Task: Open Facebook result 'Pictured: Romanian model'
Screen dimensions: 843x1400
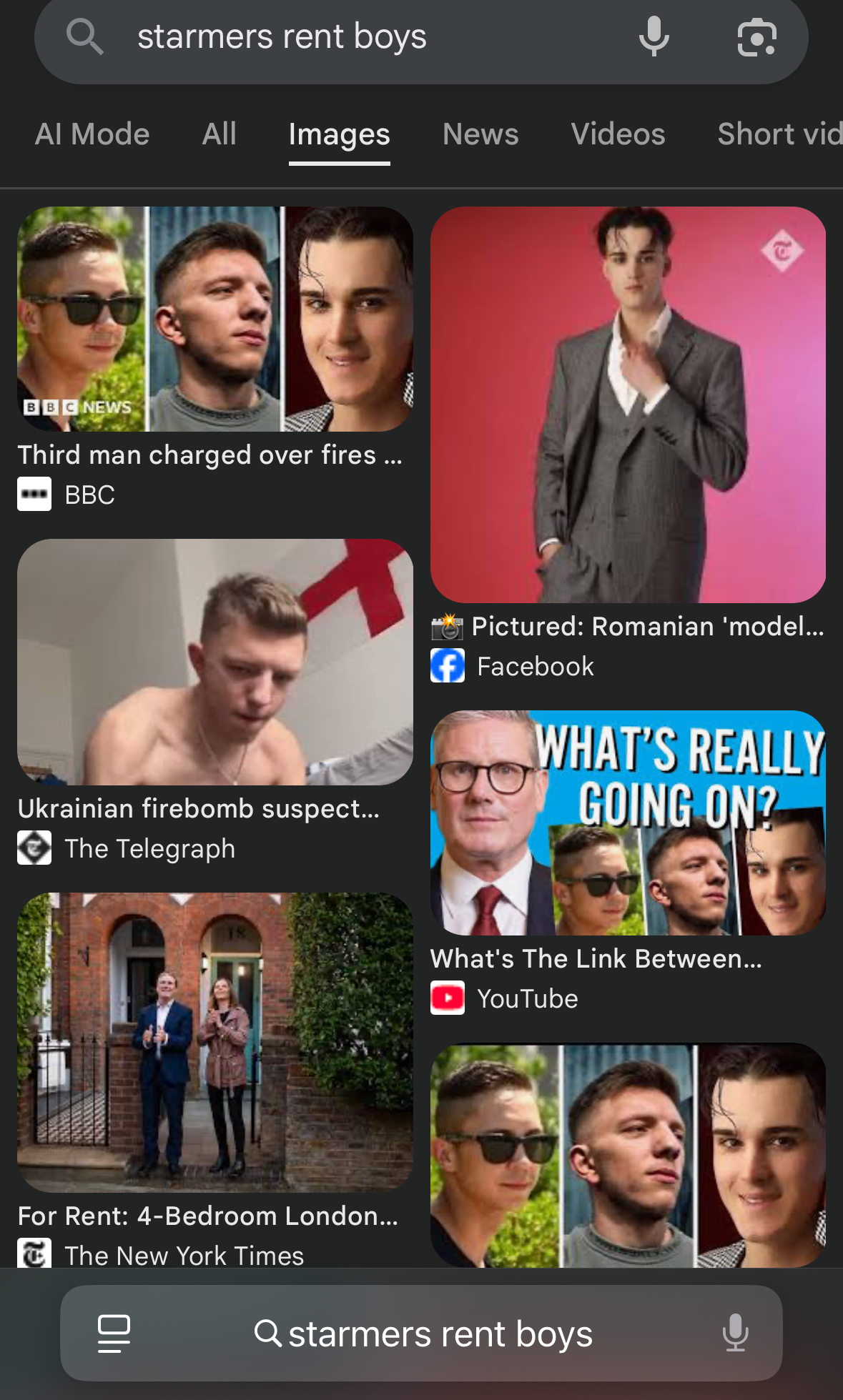Action: coord(628,404)
